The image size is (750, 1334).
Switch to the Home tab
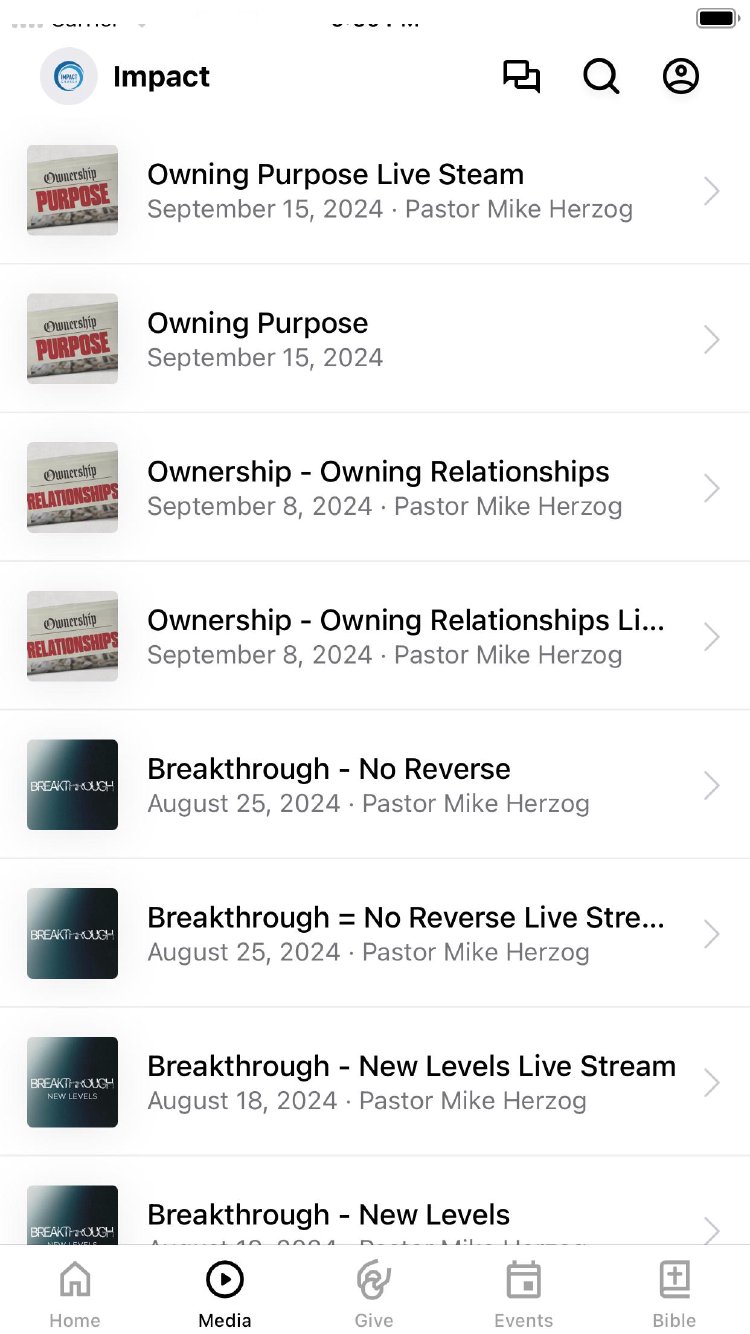coord(75,1294)
